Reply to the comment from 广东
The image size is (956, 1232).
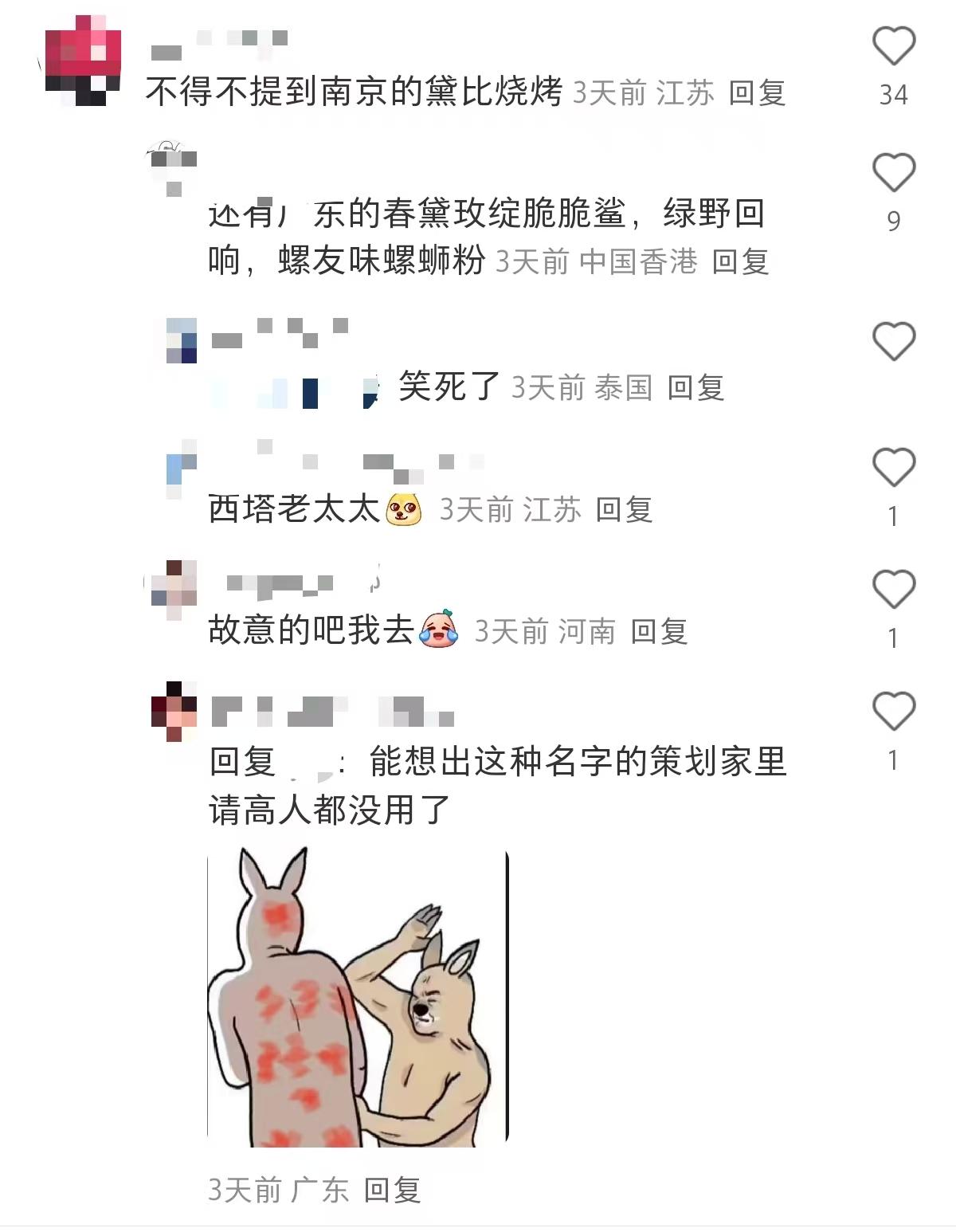[x=392, y=1190]
